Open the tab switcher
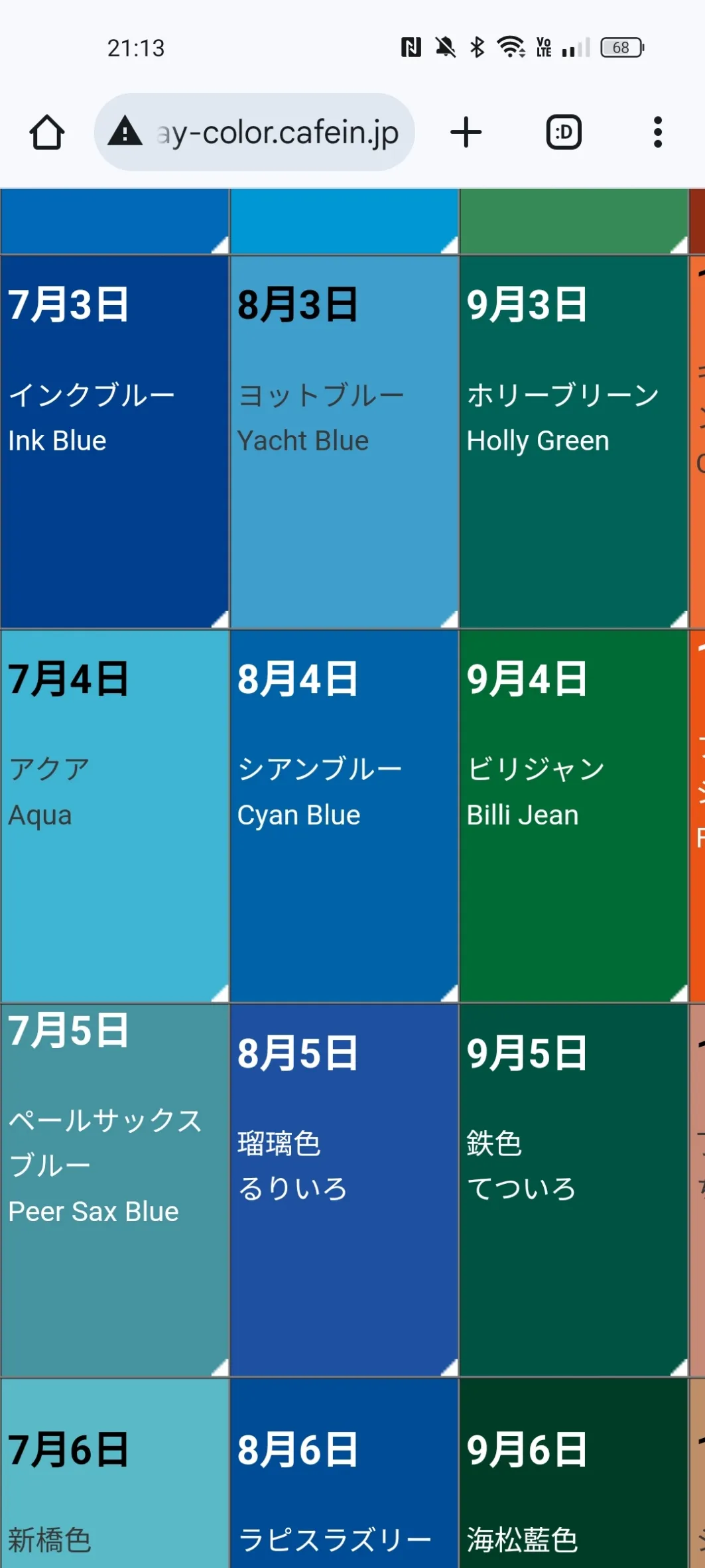This screenshot has width=705, height=1568. point(564,132)
